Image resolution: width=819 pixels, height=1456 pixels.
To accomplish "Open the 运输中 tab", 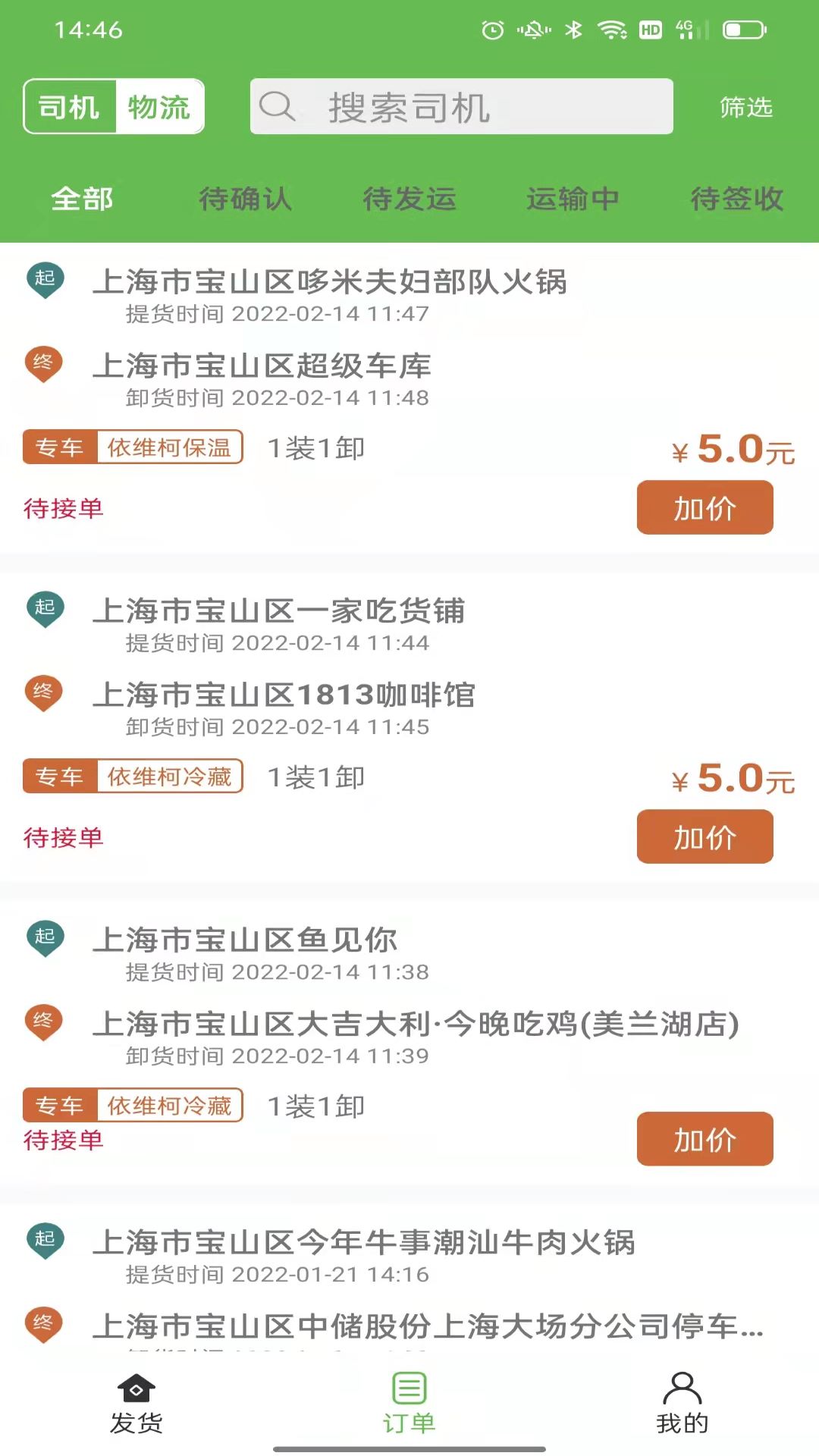I will (573, 199).
